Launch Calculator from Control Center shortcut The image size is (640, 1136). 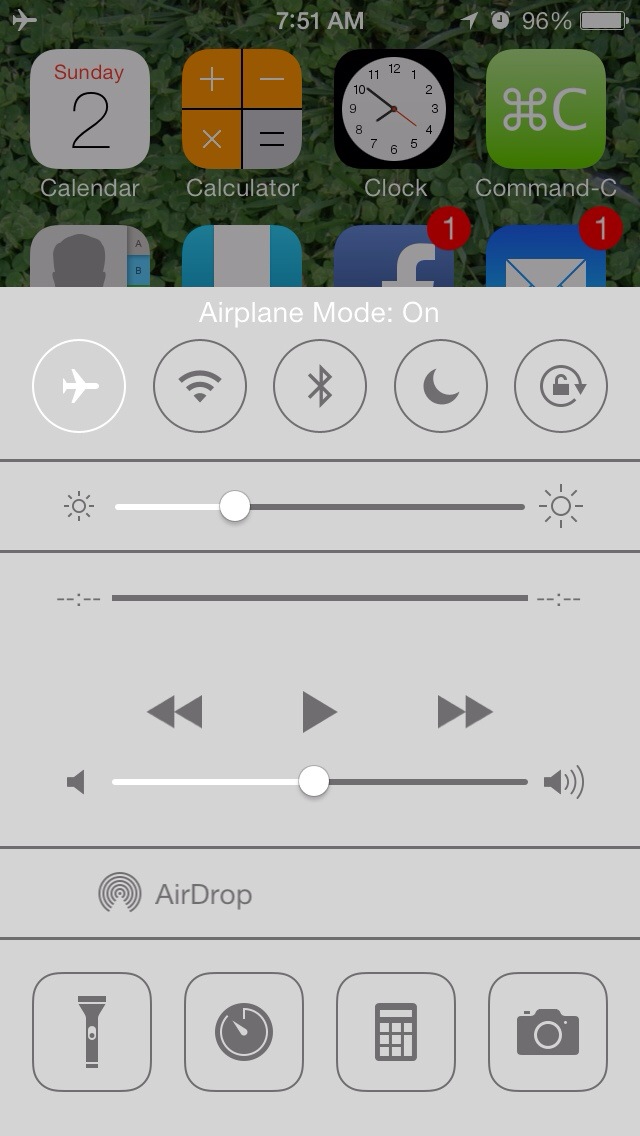tap(396, 1032)
